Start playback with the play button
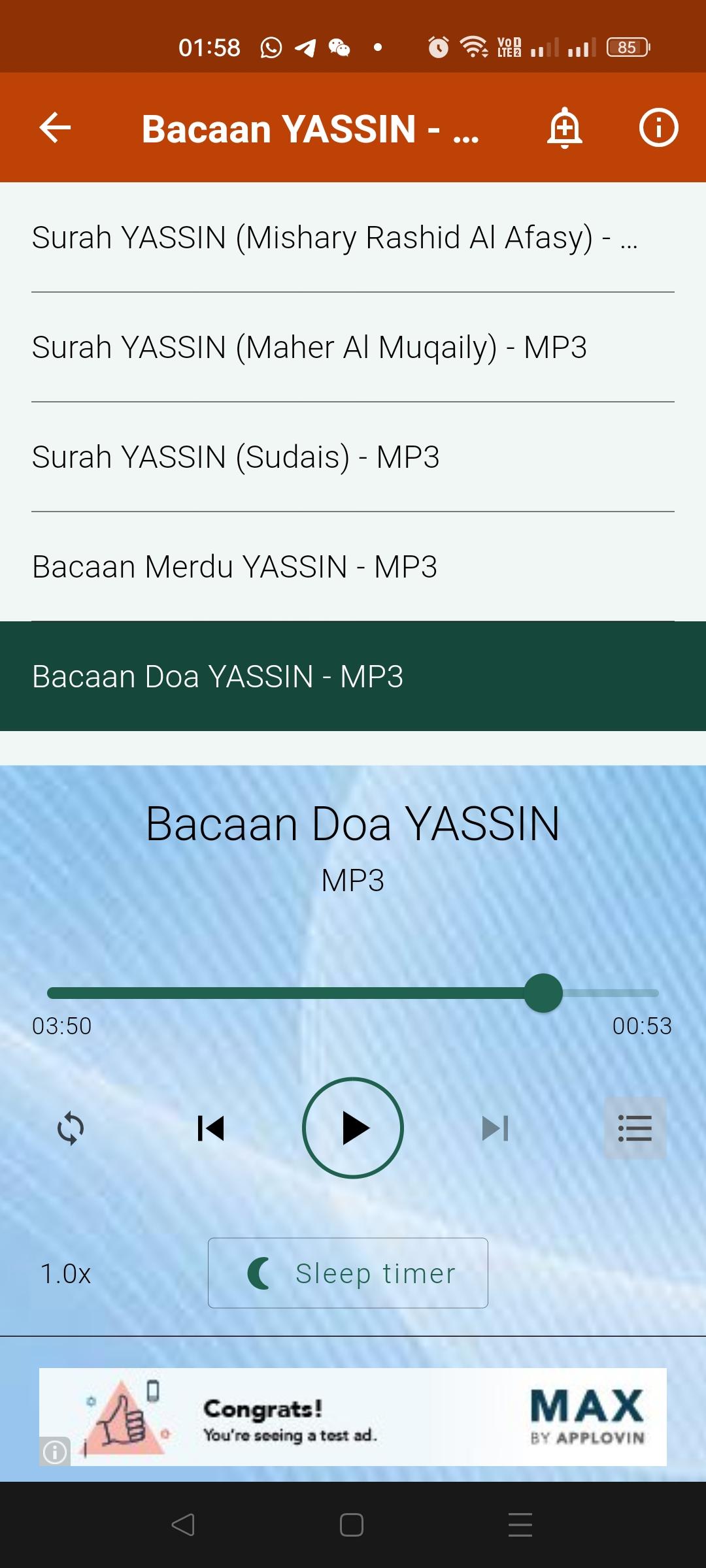706x1568 pixels. [x=353, y=1128]
